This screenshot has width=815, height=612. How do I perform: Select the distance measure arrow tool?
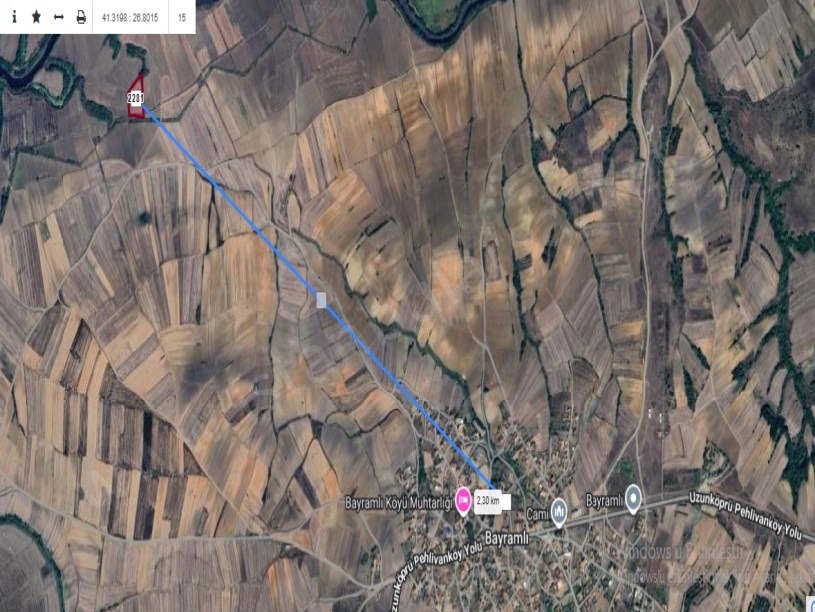(59, 17)
